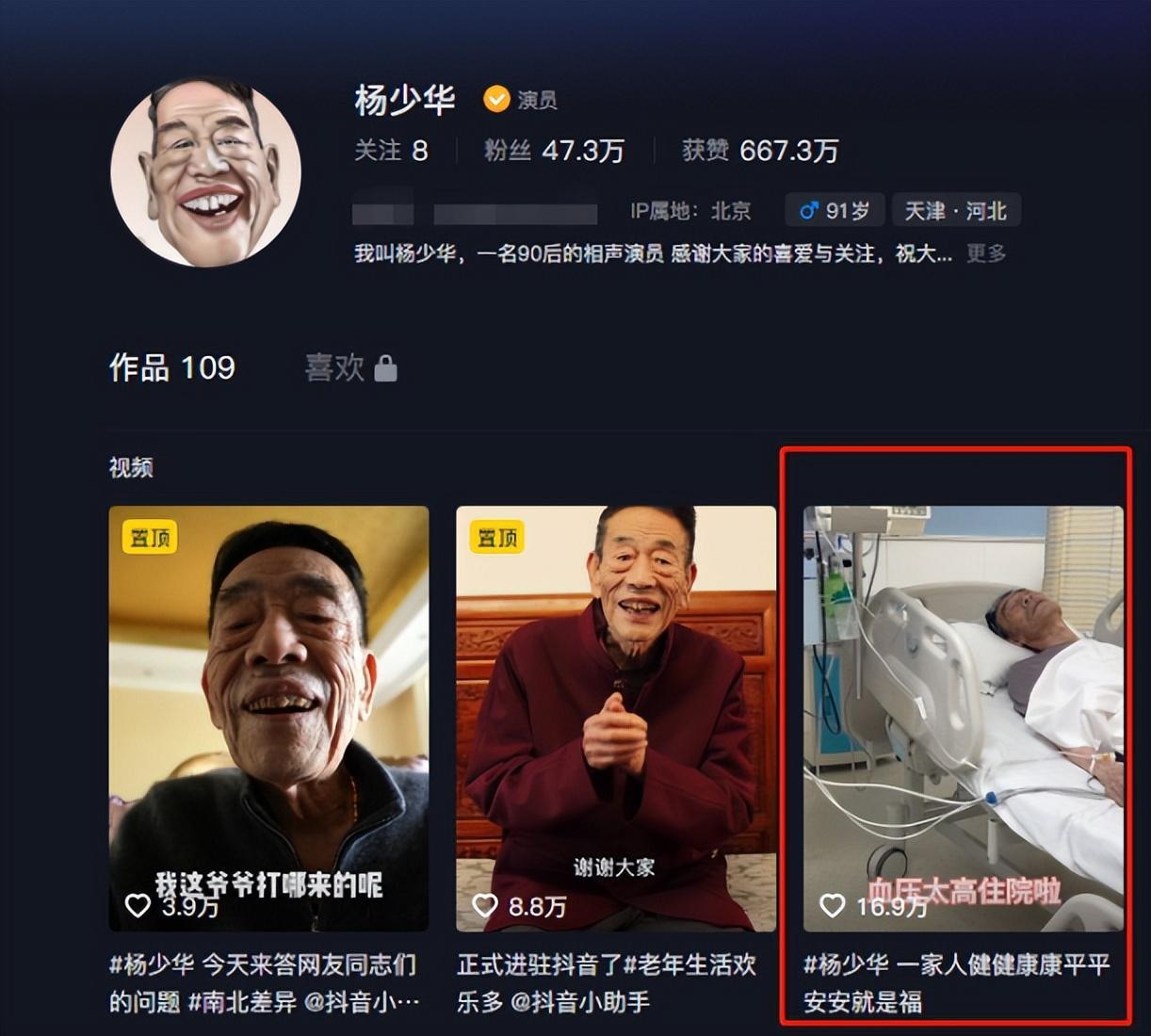Open the video 血压太高住院啦
Viewport: 1151px width, 1036px height.
point(963,718)
